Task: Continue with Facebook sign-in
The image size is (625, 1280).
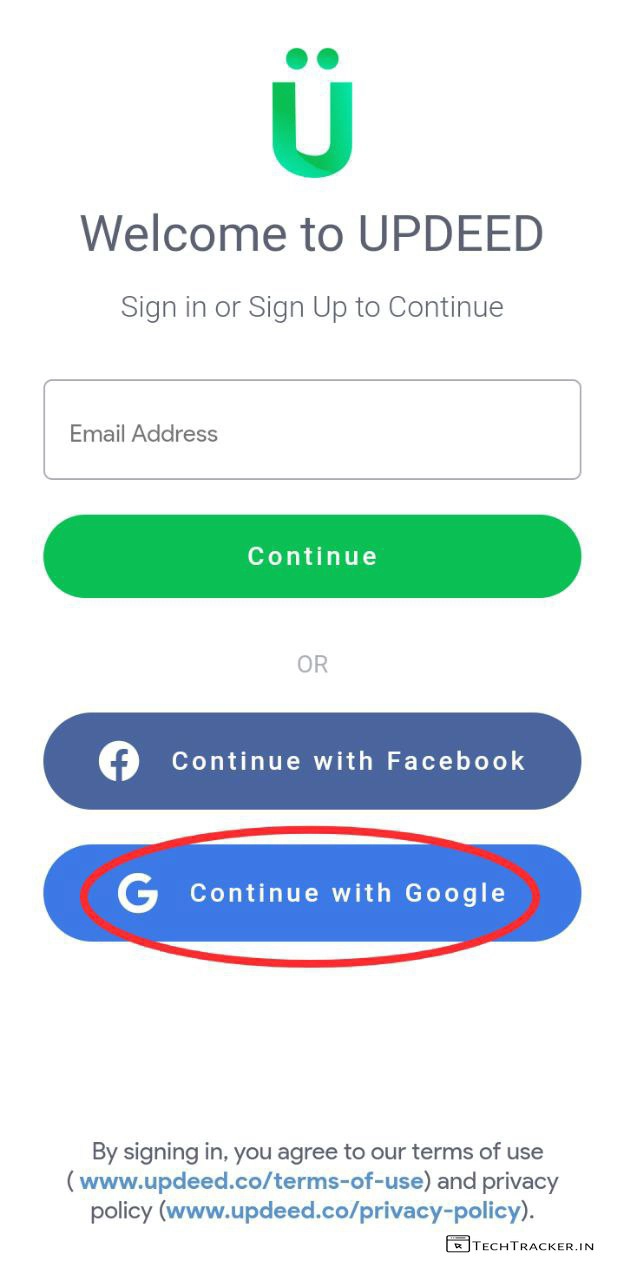Action: click(312, 761)
